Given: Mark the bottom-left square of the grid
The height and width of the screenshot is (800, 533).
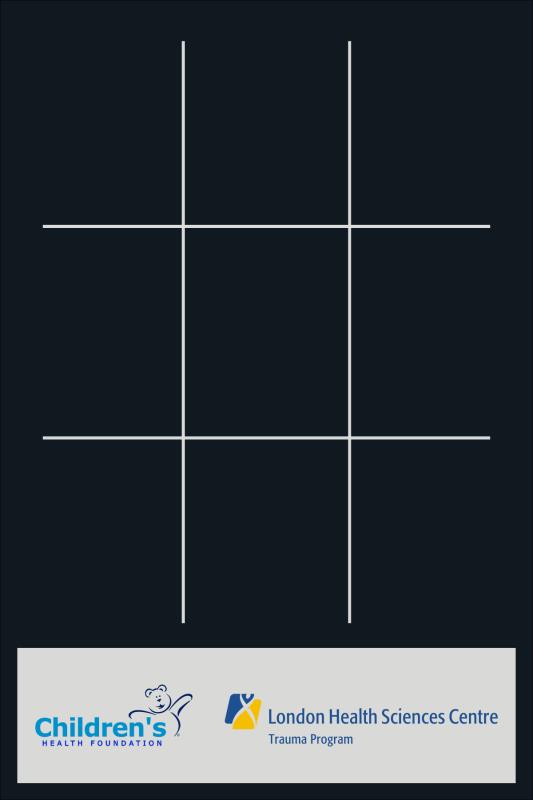Looking at the screenshot, I should pyautogui.click(x=112, y=531).
